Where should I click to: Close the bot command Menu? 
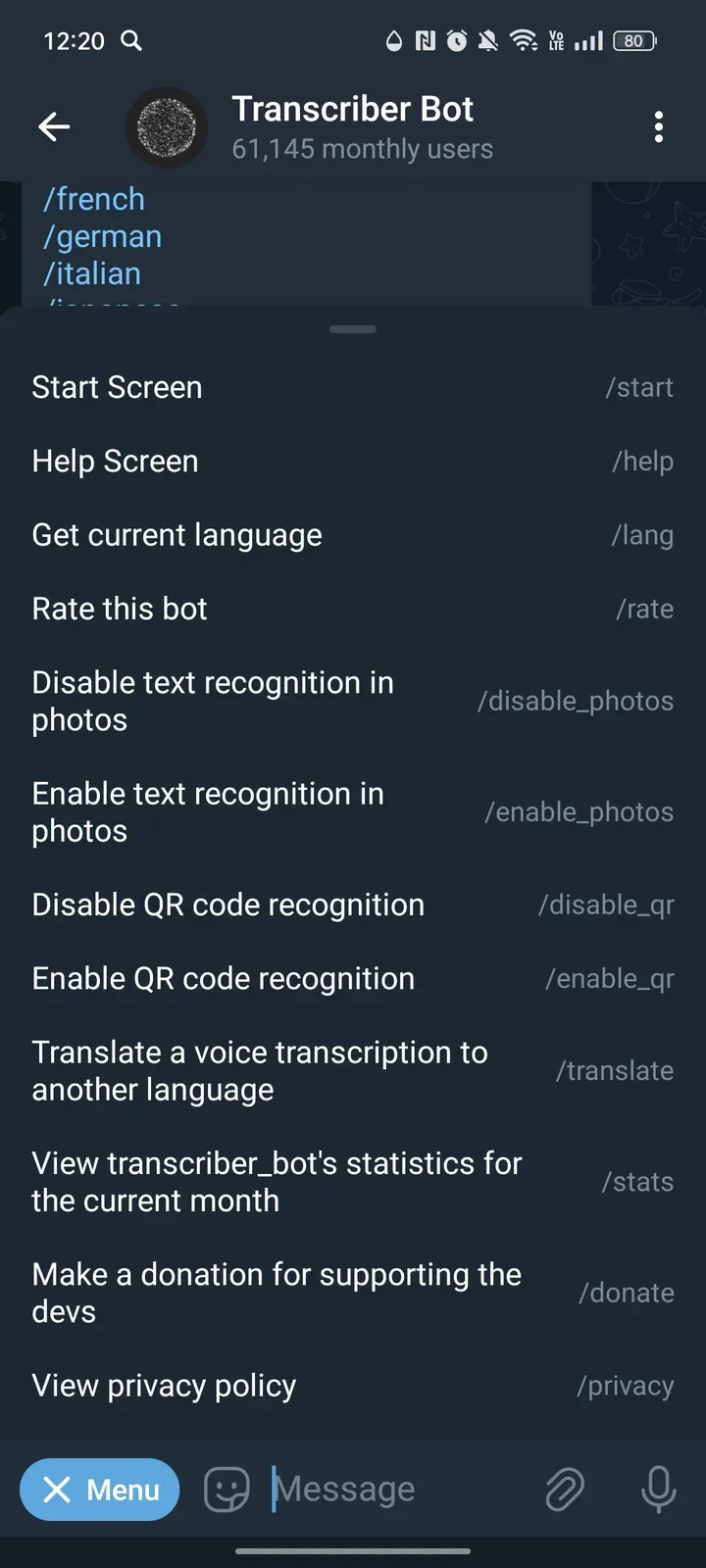[x=100, y=1490]
